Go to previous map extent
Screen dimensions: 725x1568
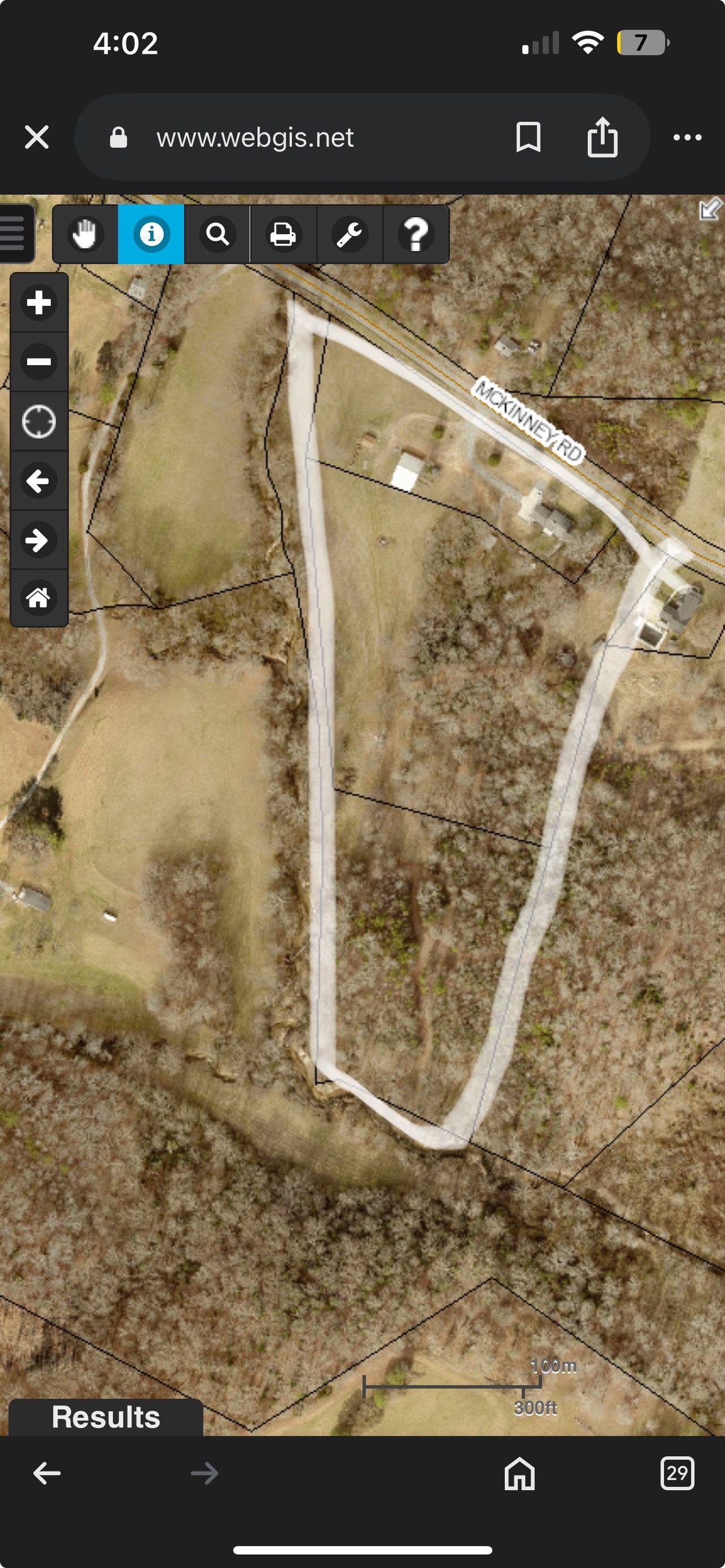(x=39, y=481)
